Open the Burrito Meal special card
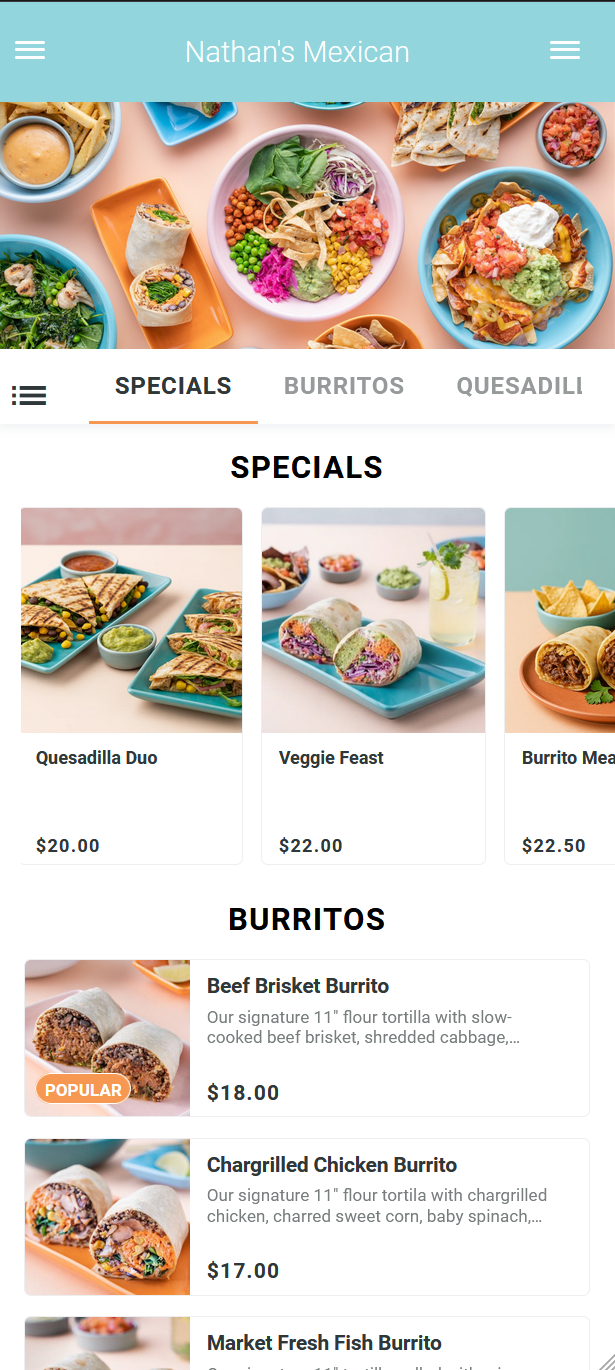This screenshot has height=1370, width=615. [x=560, y=685]
